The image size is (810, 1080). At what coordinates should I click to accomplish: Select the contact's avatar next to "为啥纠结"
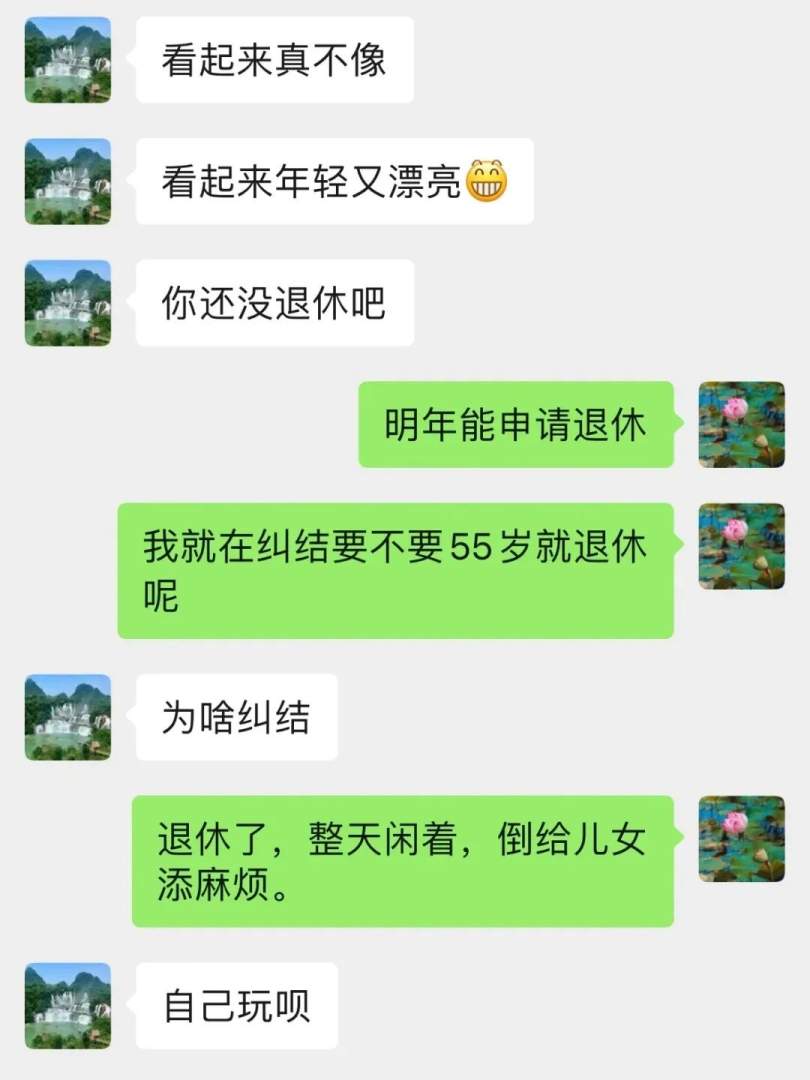coord(68,717)
